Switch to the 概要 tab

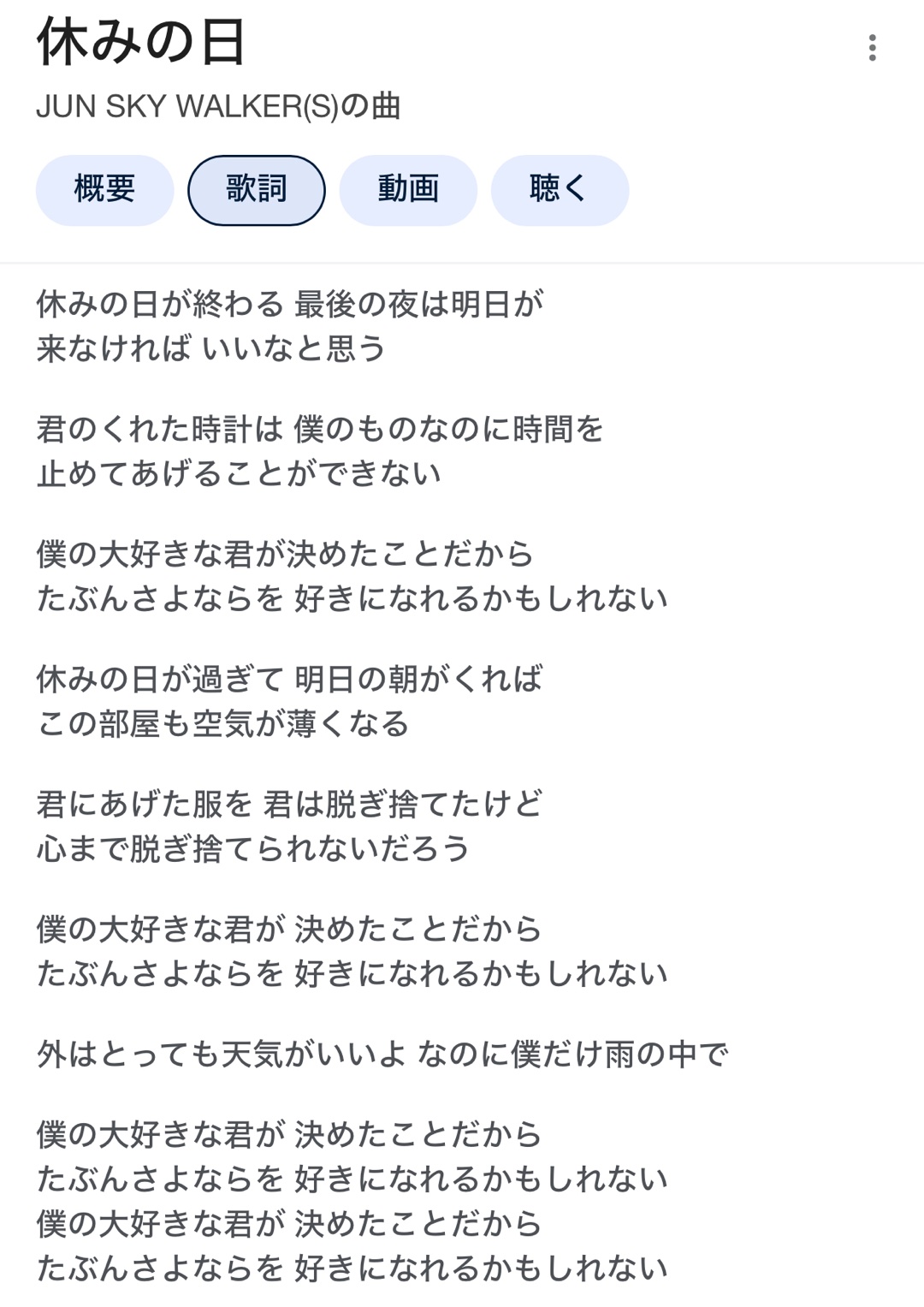[x=104, y=189]
